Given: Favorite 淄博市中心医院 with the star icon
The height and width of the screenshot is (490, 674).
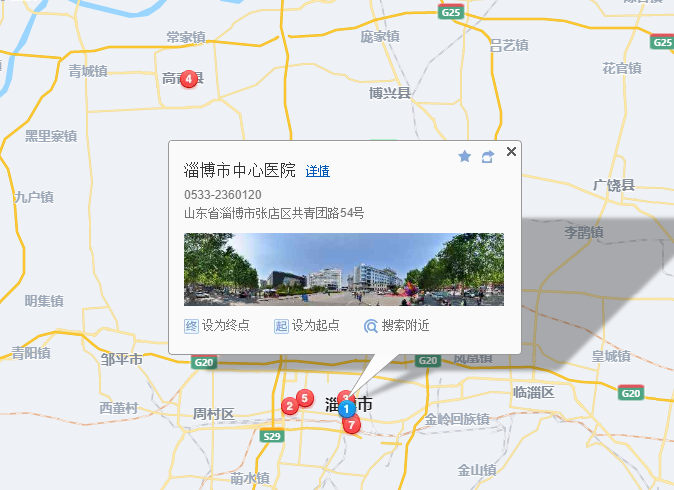Looking at the screenshot, I should point(464,157).
